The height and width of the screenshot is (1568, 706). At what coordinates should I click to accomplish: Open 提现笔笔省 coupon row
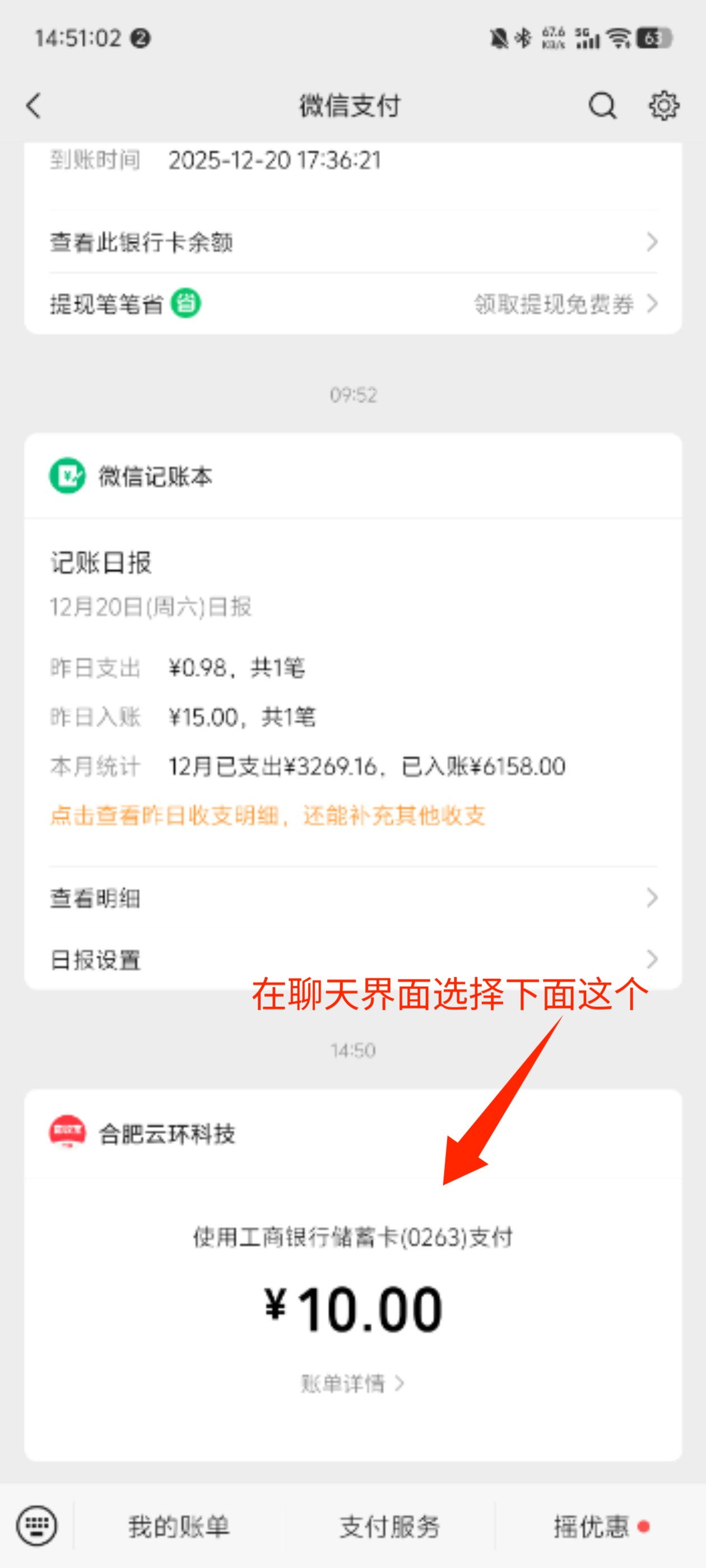point(352,303)
